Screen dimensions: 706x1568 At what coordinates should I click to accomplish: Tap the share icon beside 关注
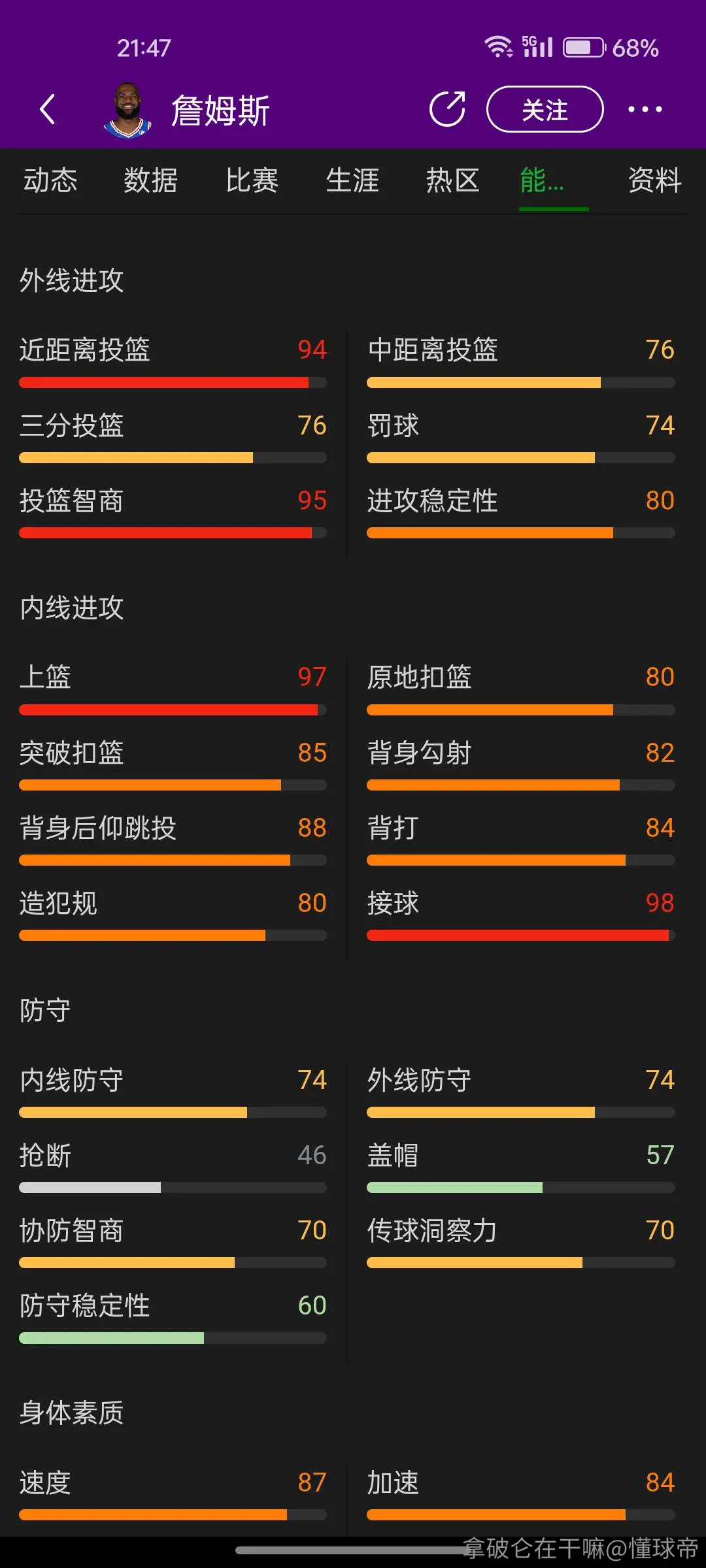coord(447,108)
